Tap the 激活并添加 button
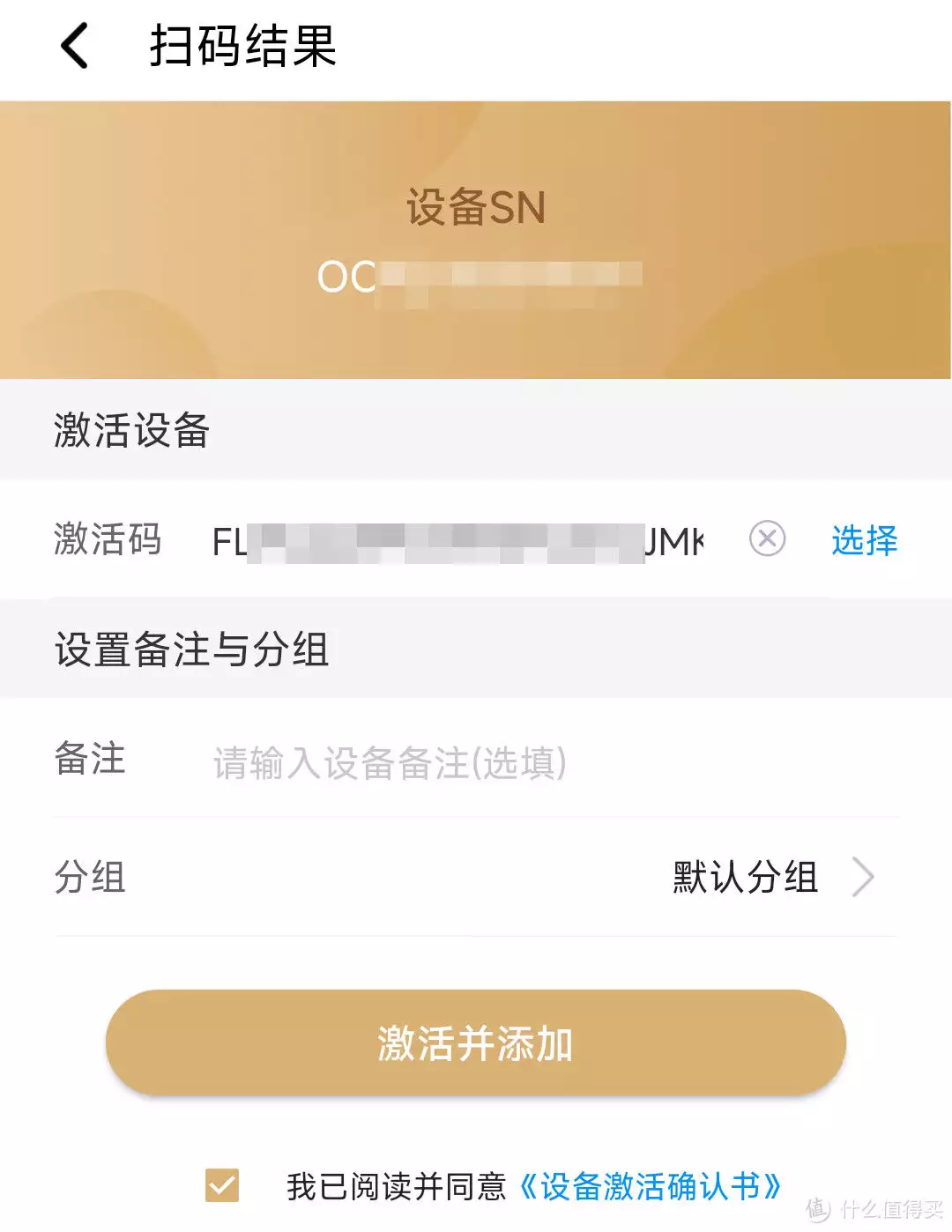952x1232 pixels. point(475,1043)
